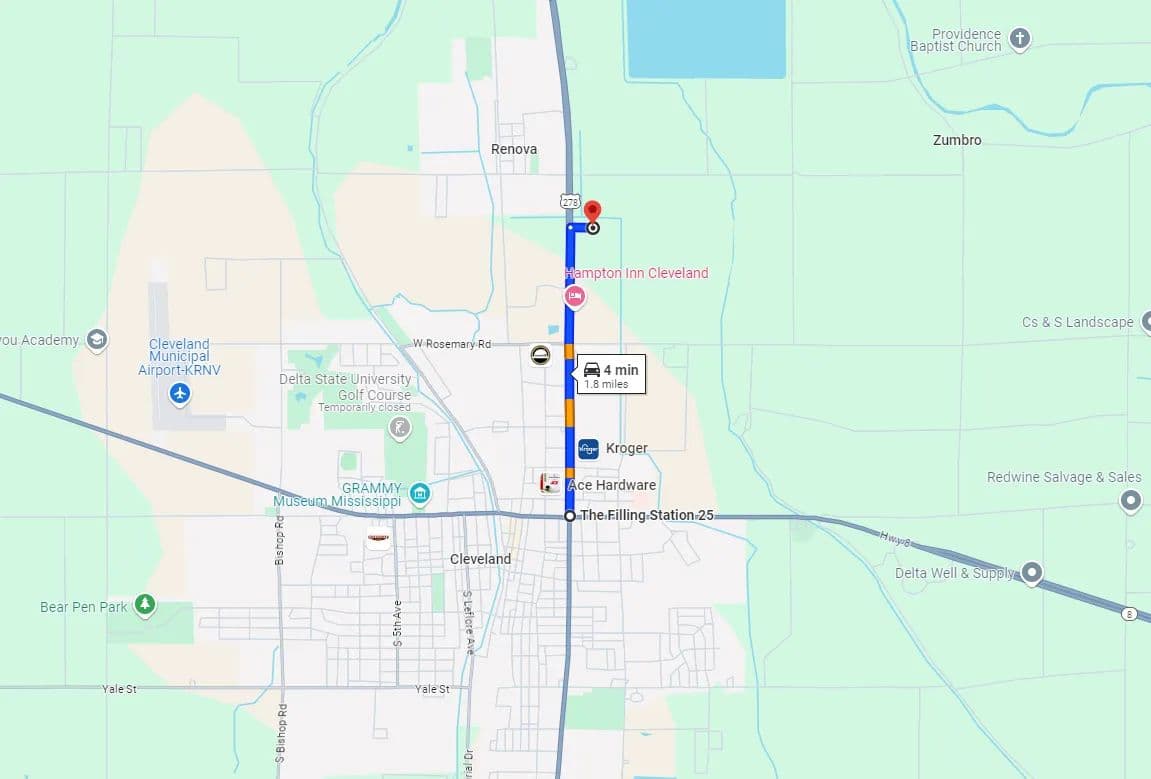
Task: Tap the Cs & S Landscape marker
Action: [1146, 322]
